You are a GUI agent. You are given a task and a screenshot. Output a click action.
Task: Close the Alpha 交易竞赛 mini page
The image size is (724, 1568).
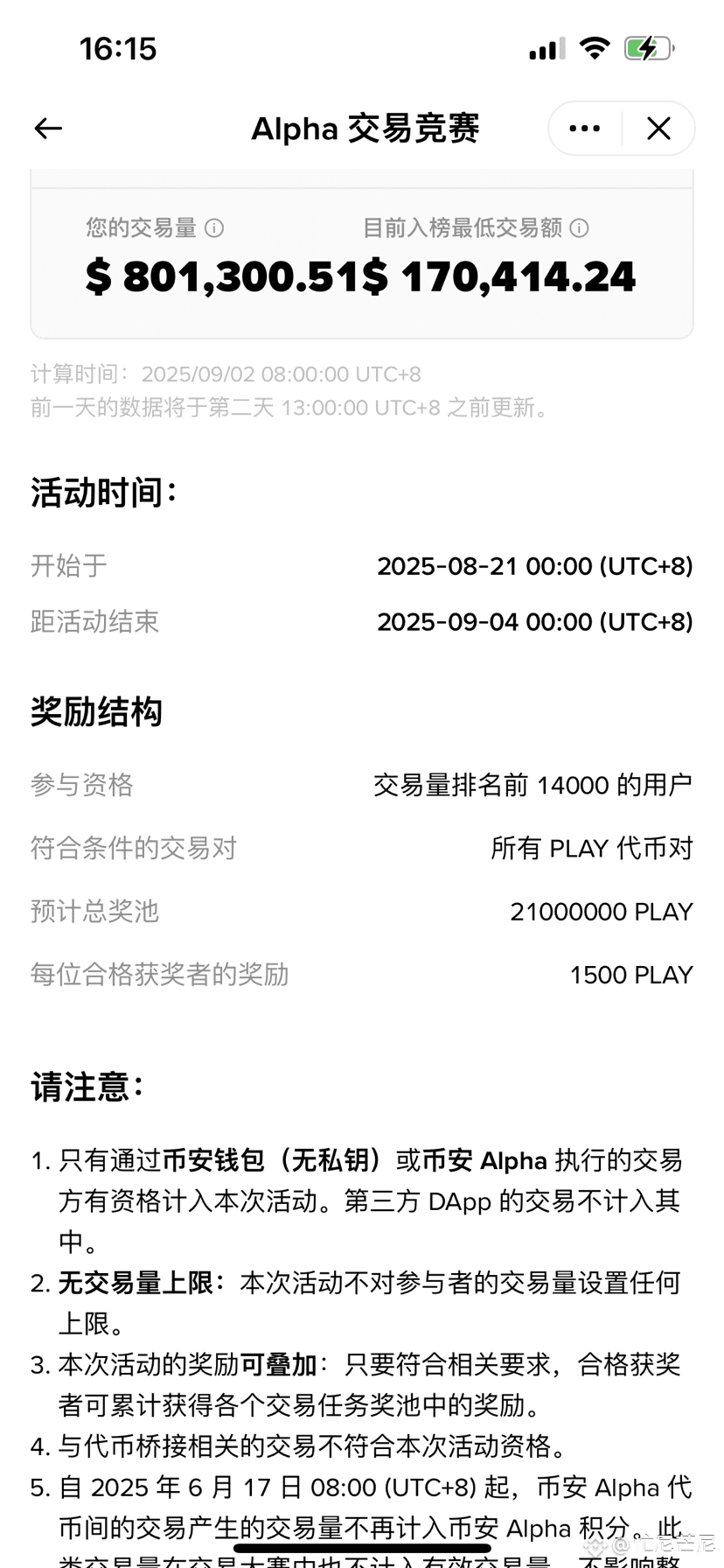[x=658, y=129]
